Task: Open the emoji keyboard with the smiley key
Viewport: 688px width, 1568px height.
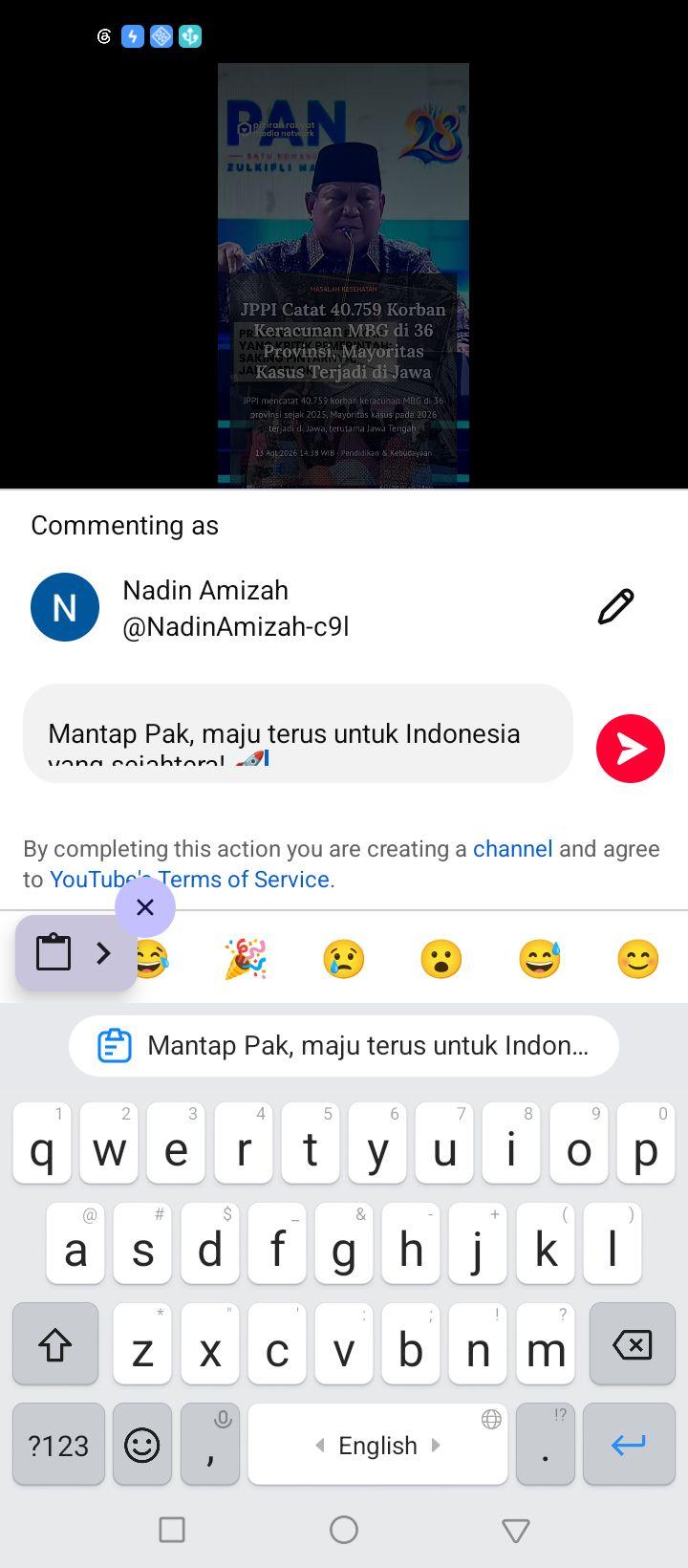Action: coord(142,1445)
